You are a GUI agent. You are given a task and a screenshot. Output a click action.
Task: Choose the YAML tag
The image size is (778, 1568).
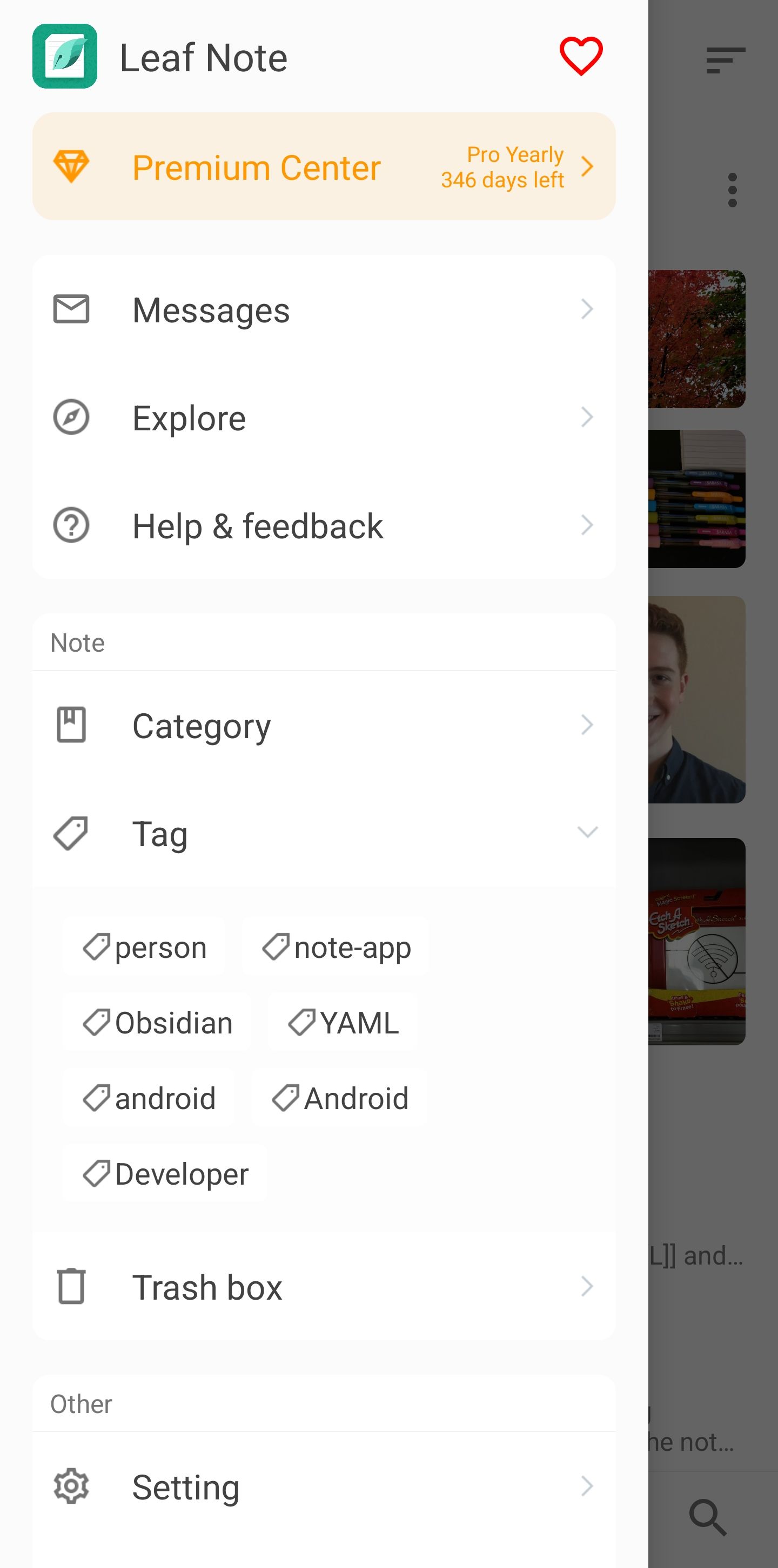tap(343, 1023)
